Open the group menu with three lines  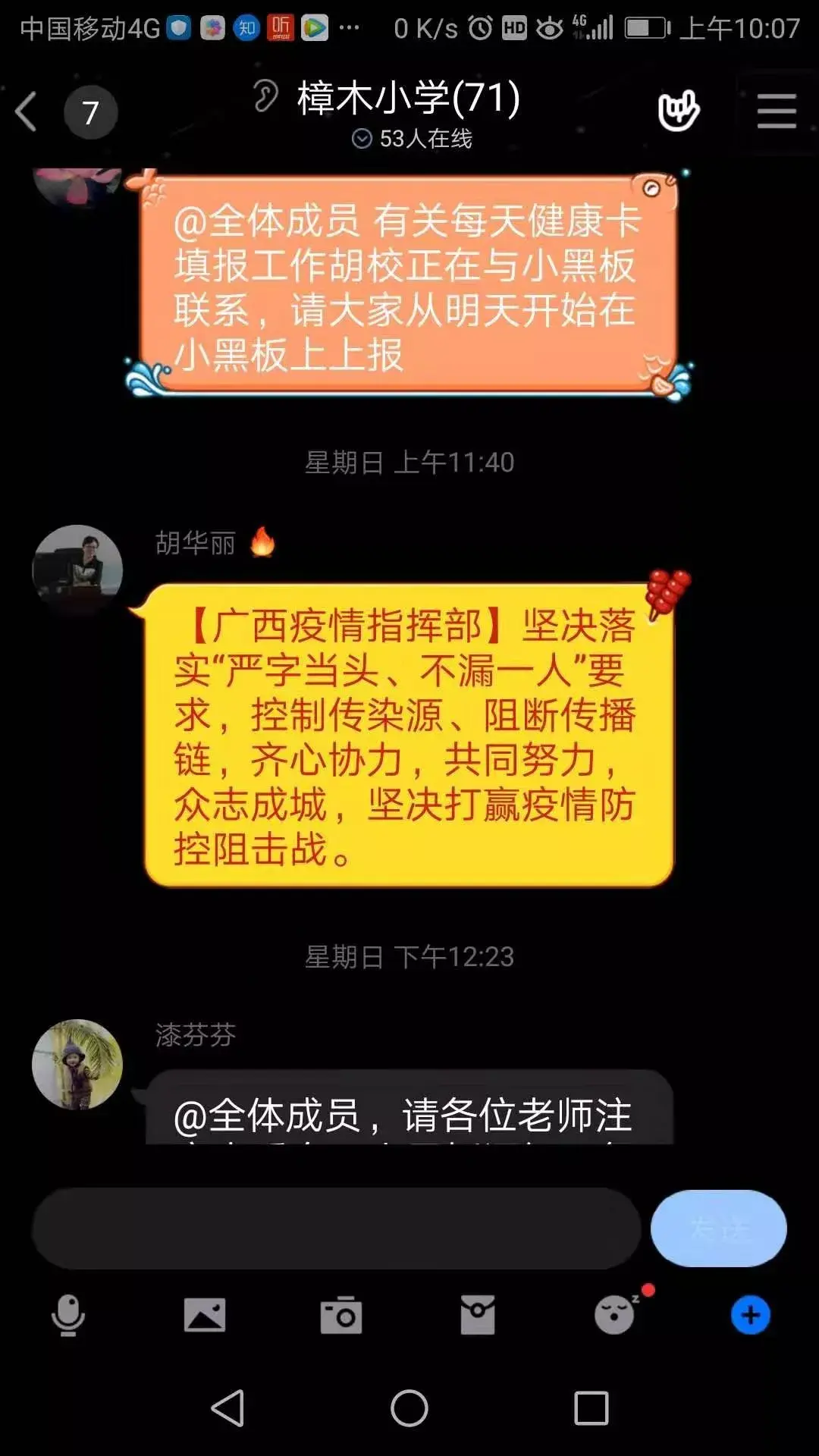(x=777, y=111)
